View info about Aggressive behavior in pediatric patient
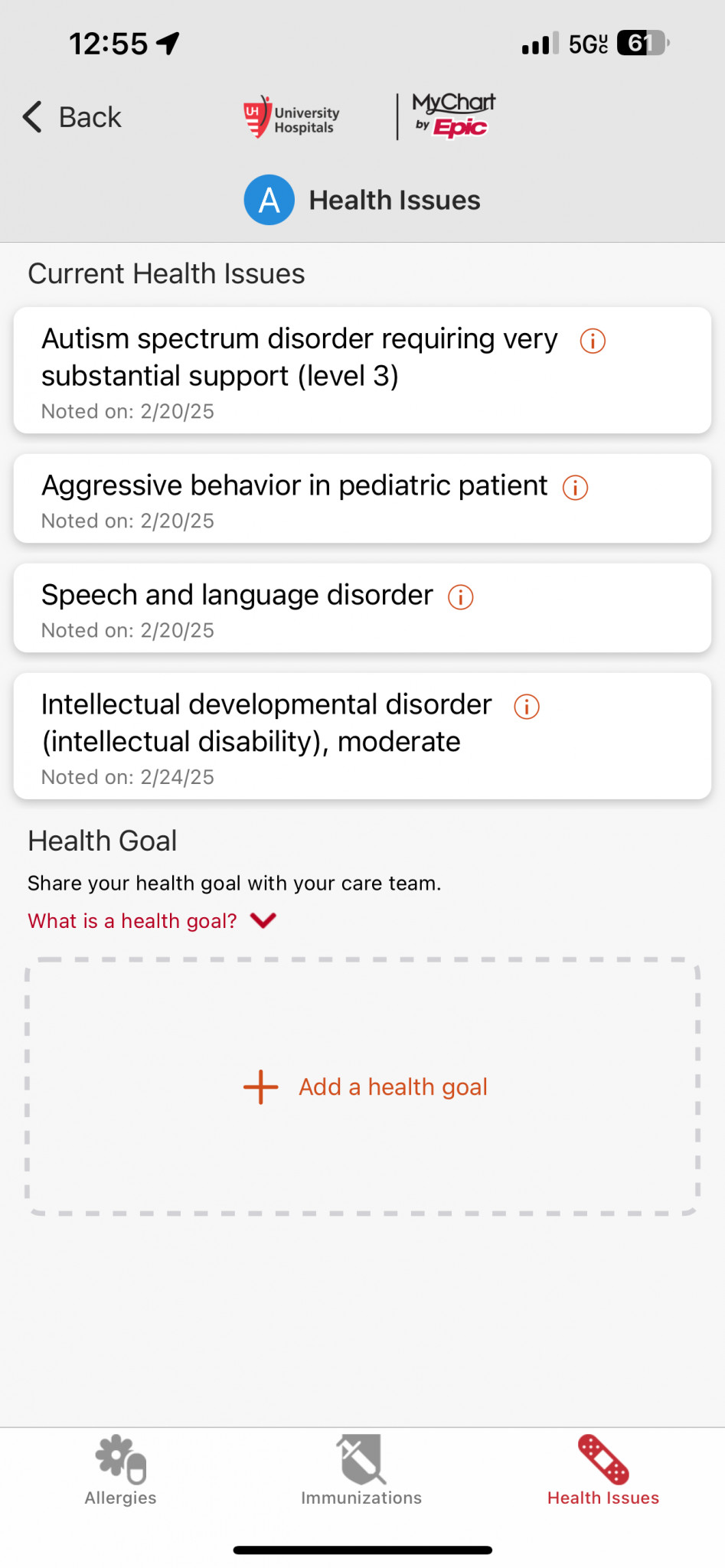Viewport: 725px width, 1568px height. (x=574, y=488)
